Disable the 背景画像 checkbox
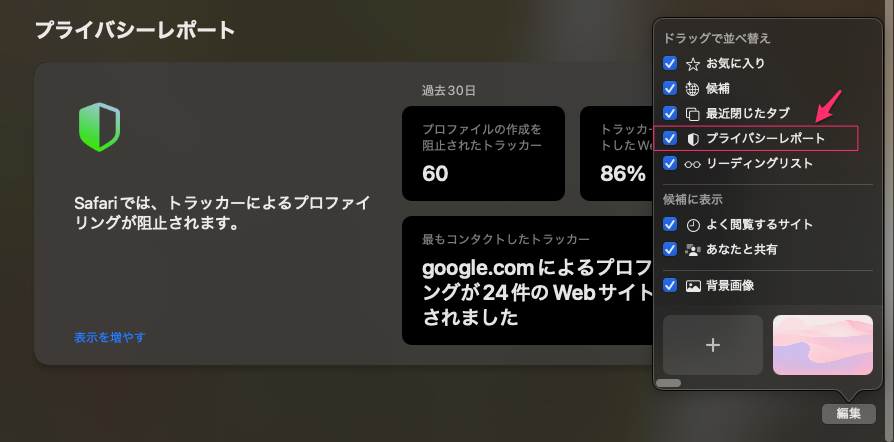The width and height of the screenshot is (894, 442). 671,285
